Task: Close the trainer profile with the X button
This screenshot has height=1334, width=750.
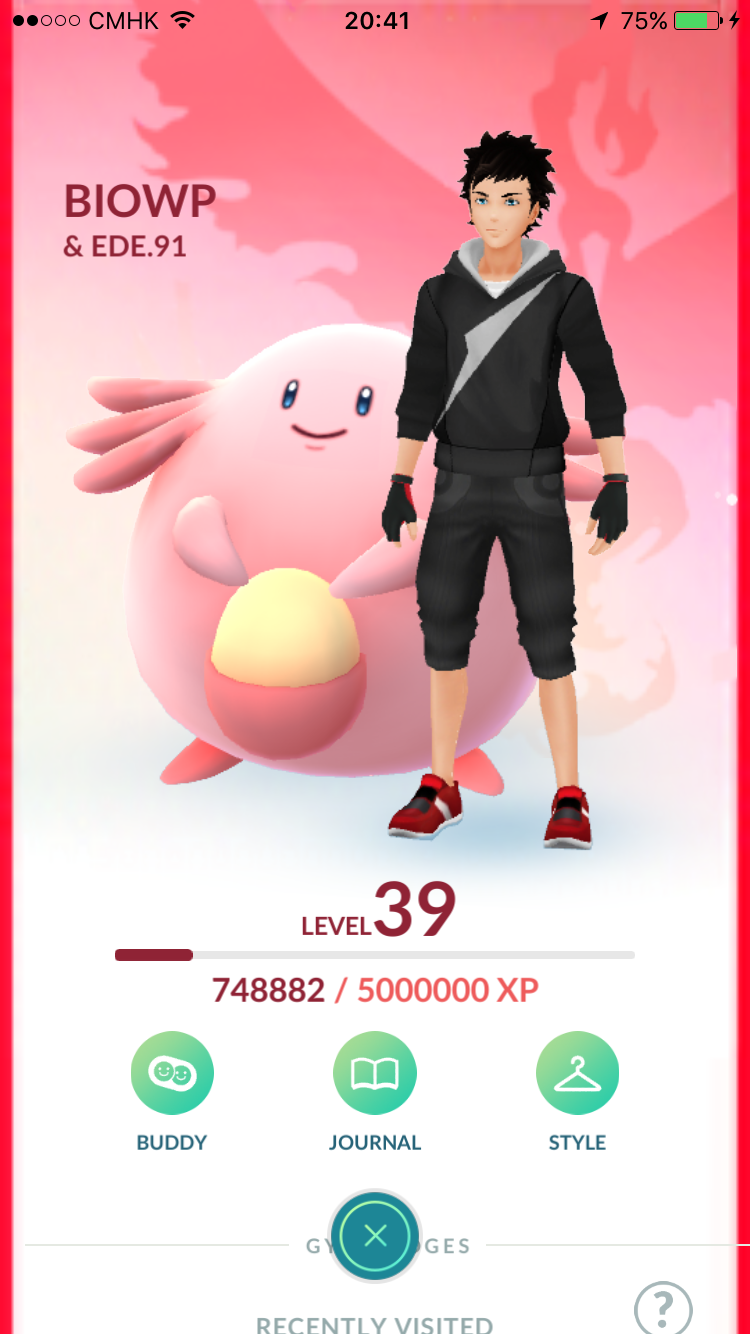Action: click(x=375, y=1236)
